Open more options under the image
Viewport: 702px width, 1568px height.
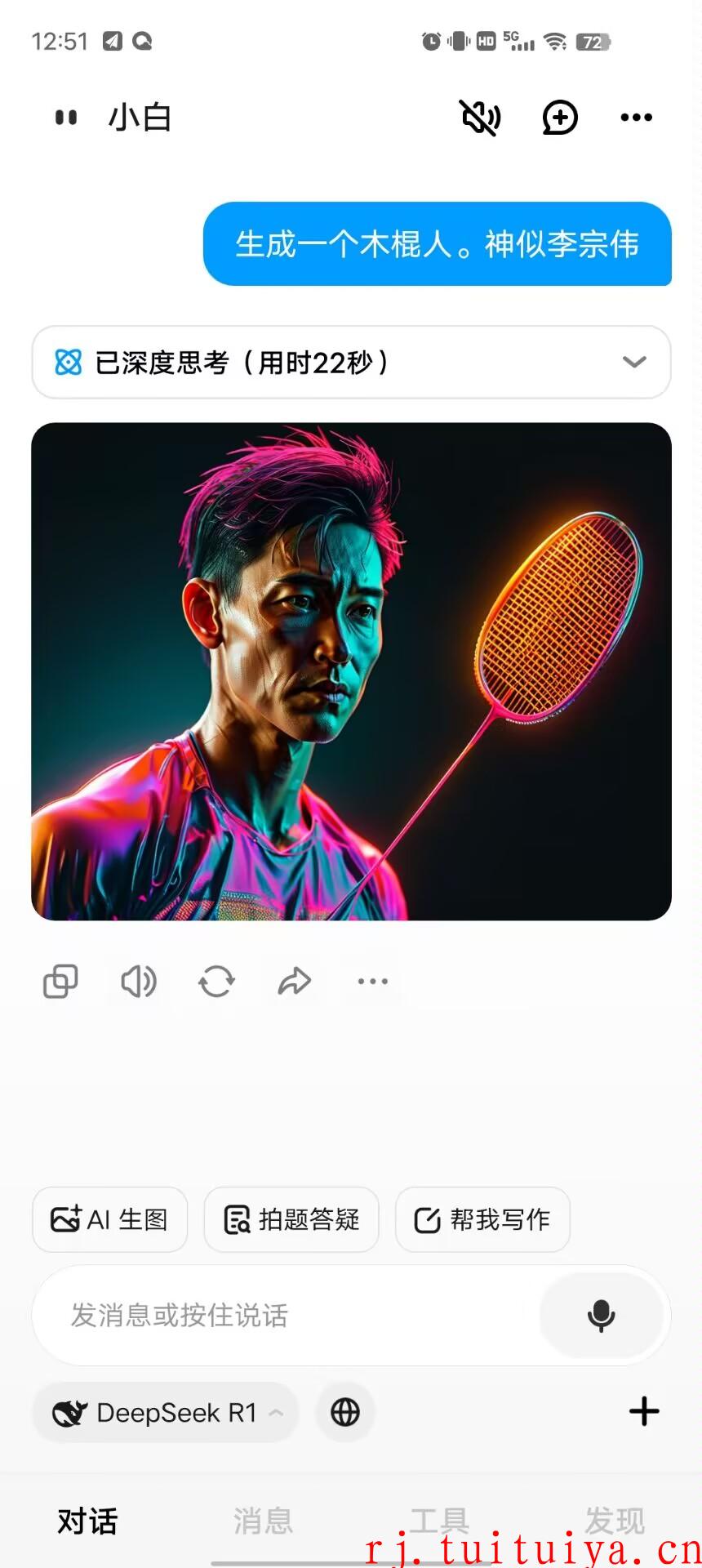tap(373, 981)
